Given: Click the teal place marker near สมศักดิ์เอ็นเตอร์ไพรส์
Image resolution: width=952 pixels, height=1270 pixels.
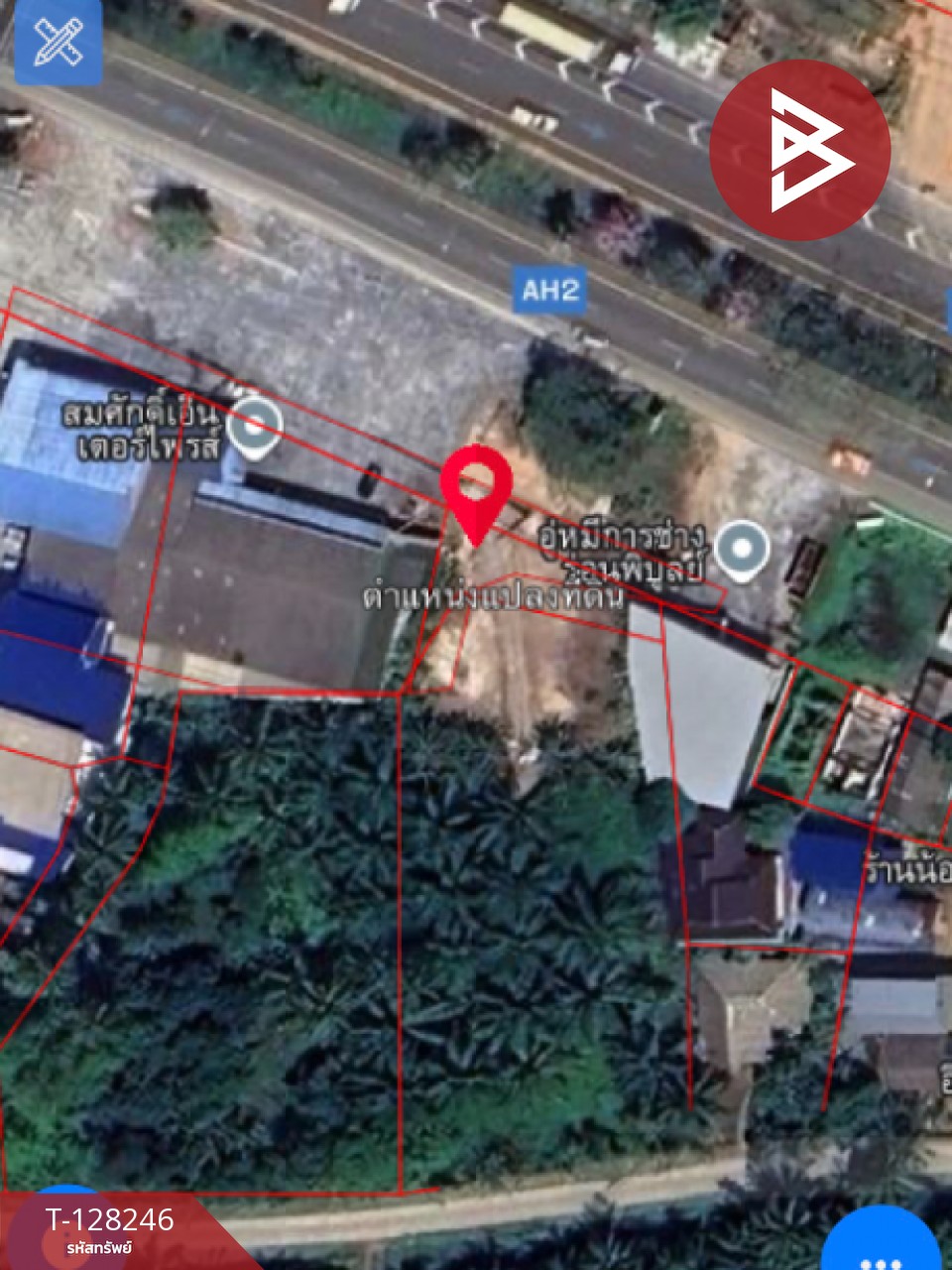Looking at the screenshot, I should pos(258,427).
